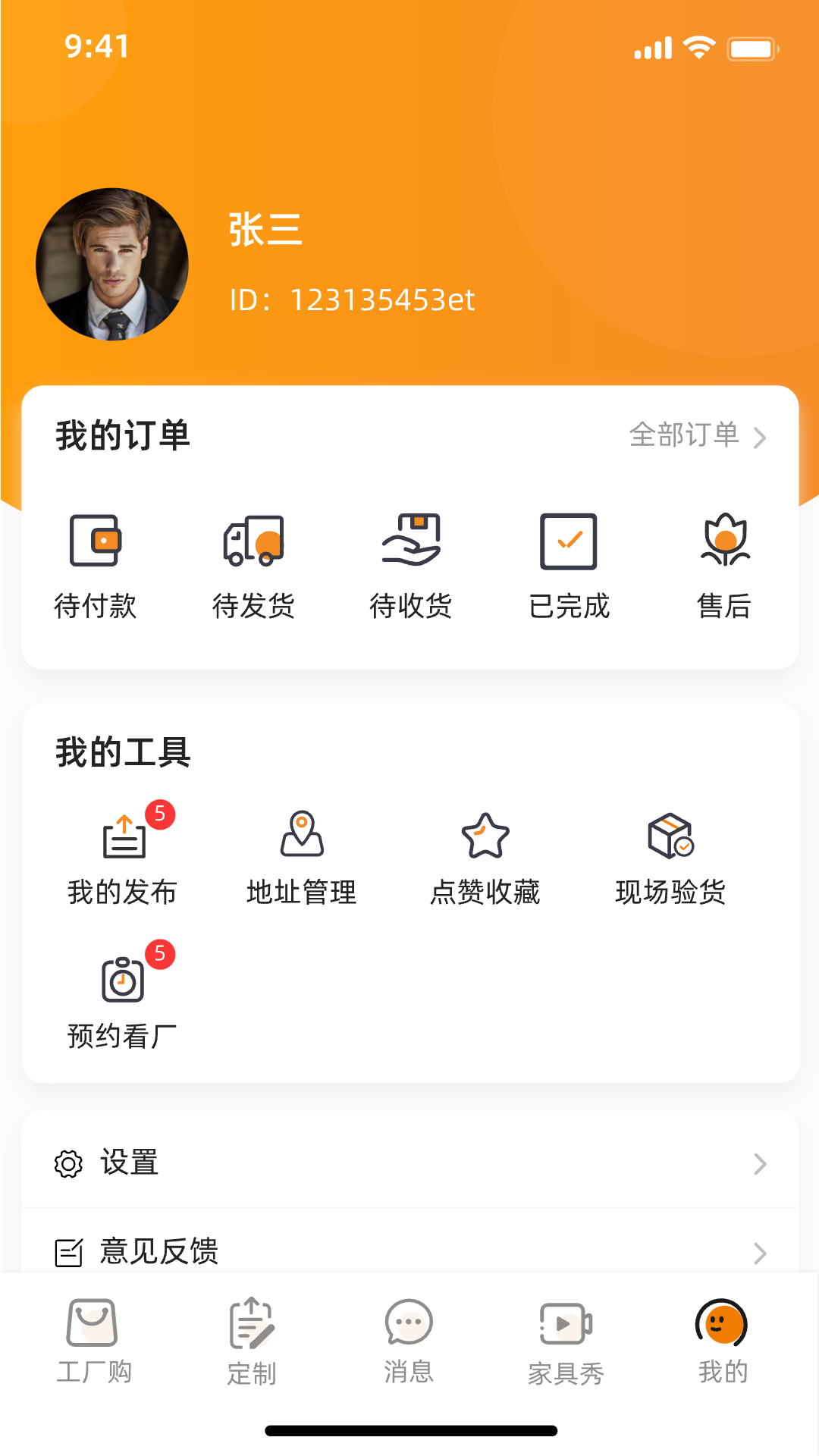The width and height of the screenshot is (819, 1456).
Task: Open the 设置 row chevron
Action: [x=761, y=1162]
